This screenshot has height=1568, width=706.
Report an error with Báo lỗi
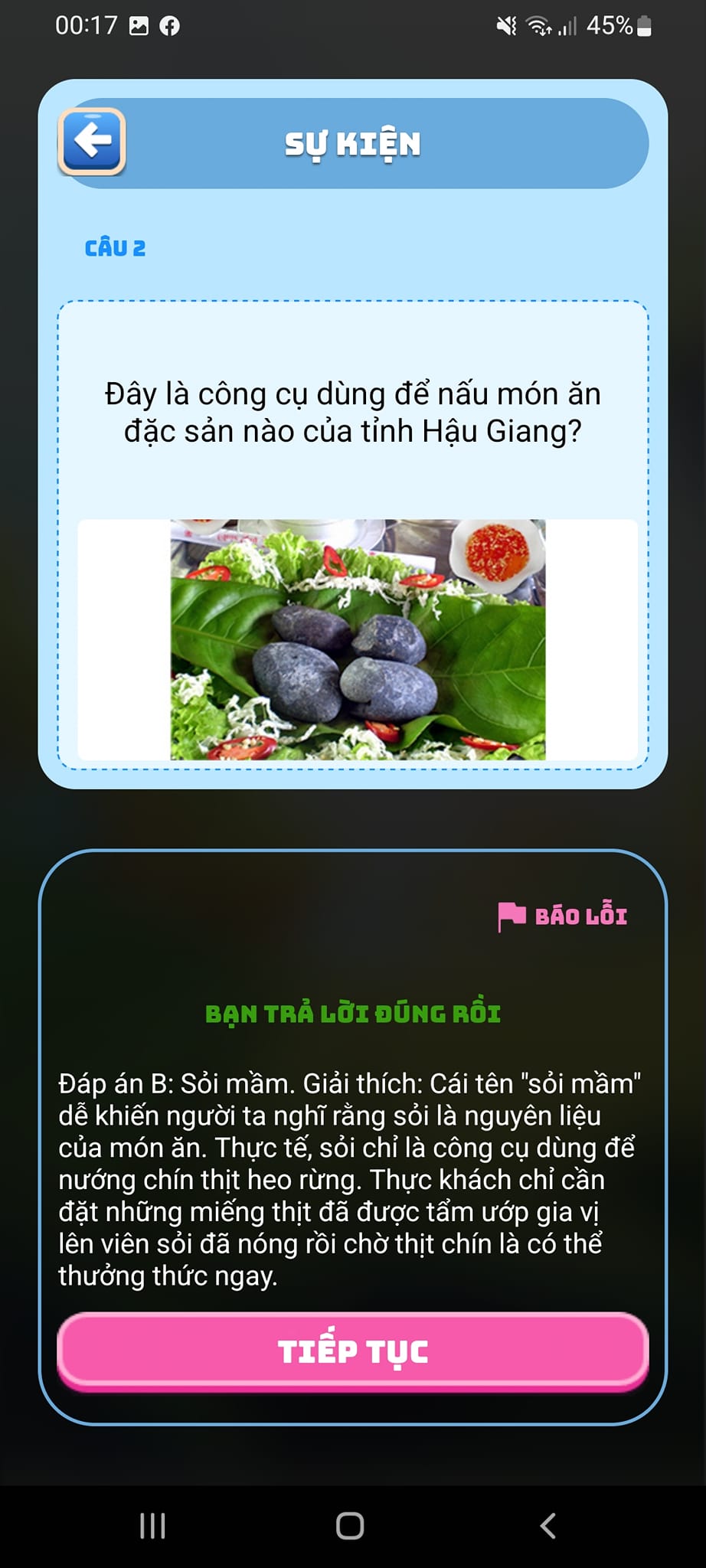click(x=563, y=916)
